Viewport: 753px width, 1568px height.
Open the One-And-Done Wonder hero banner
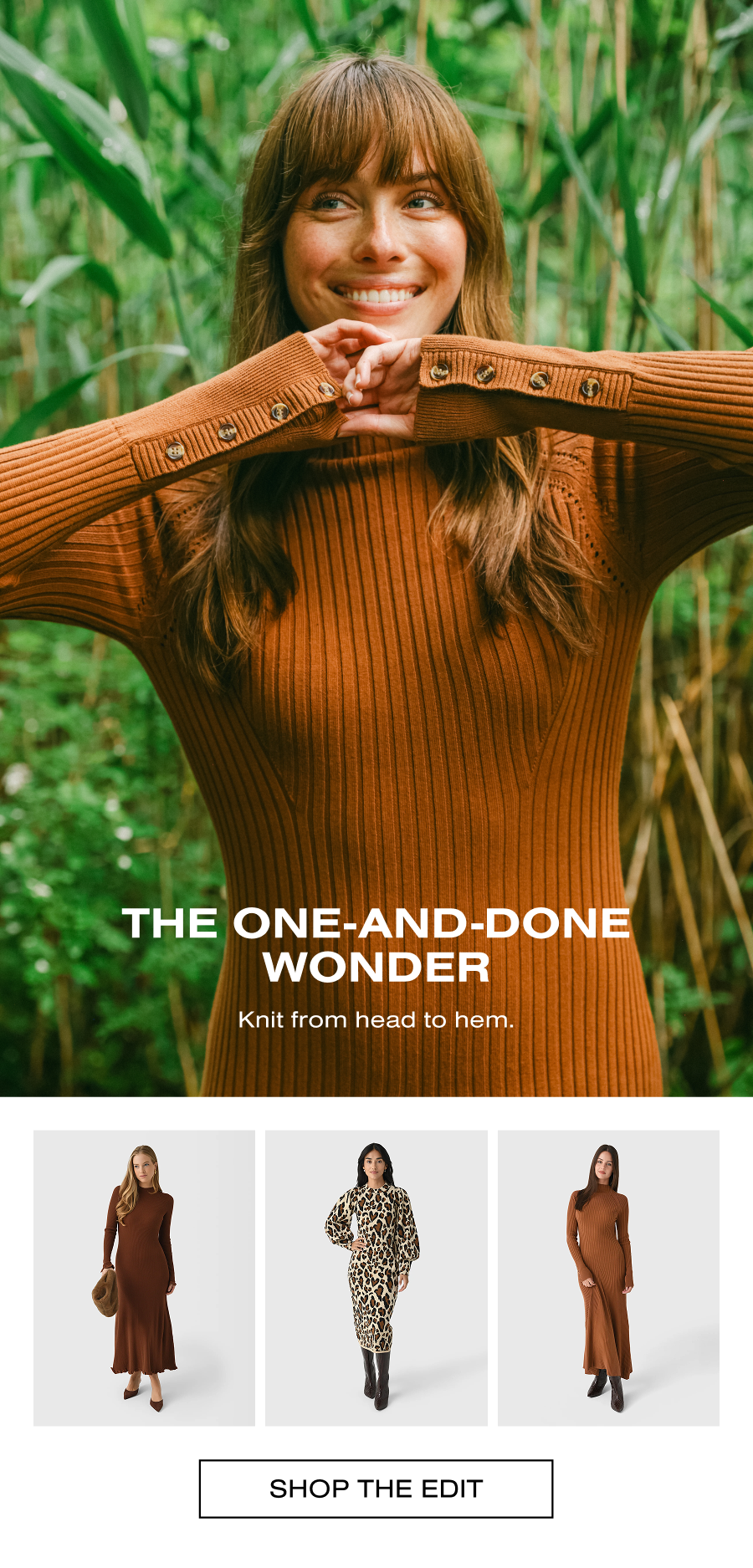(376, 548)
